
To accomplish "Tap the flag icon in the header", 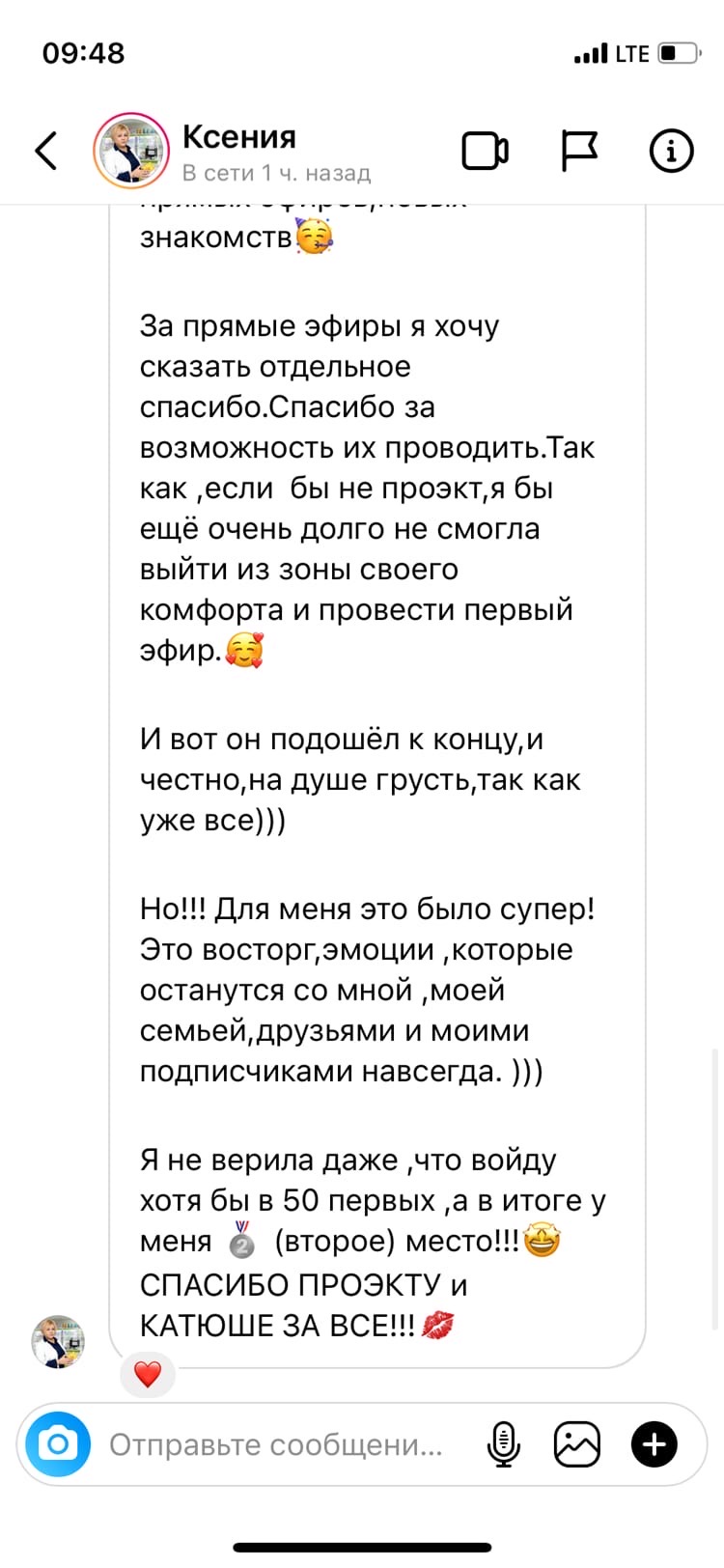I will click(x=579, y=152).
